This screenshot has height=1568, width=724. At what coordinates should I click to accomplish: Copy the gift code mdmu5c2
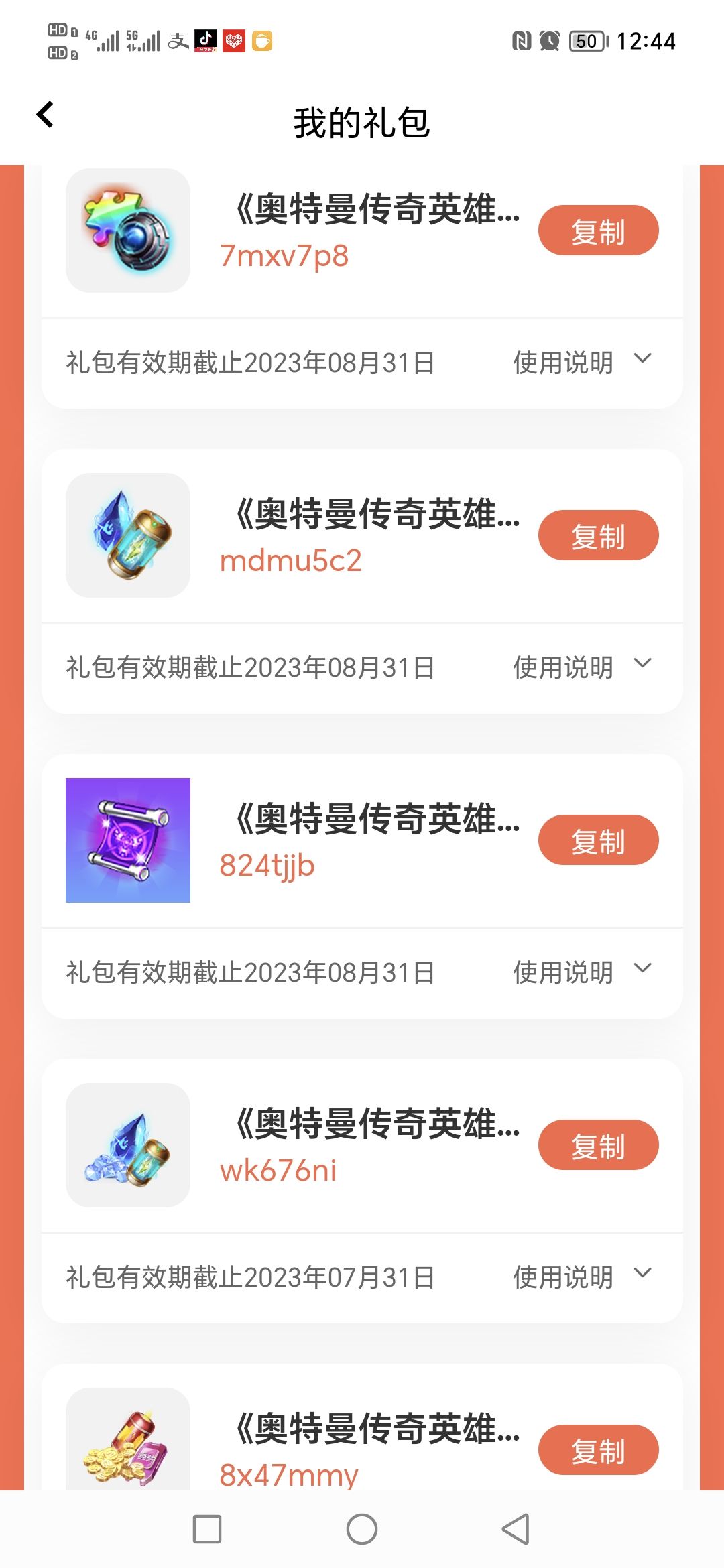click(x=598, y=535)
